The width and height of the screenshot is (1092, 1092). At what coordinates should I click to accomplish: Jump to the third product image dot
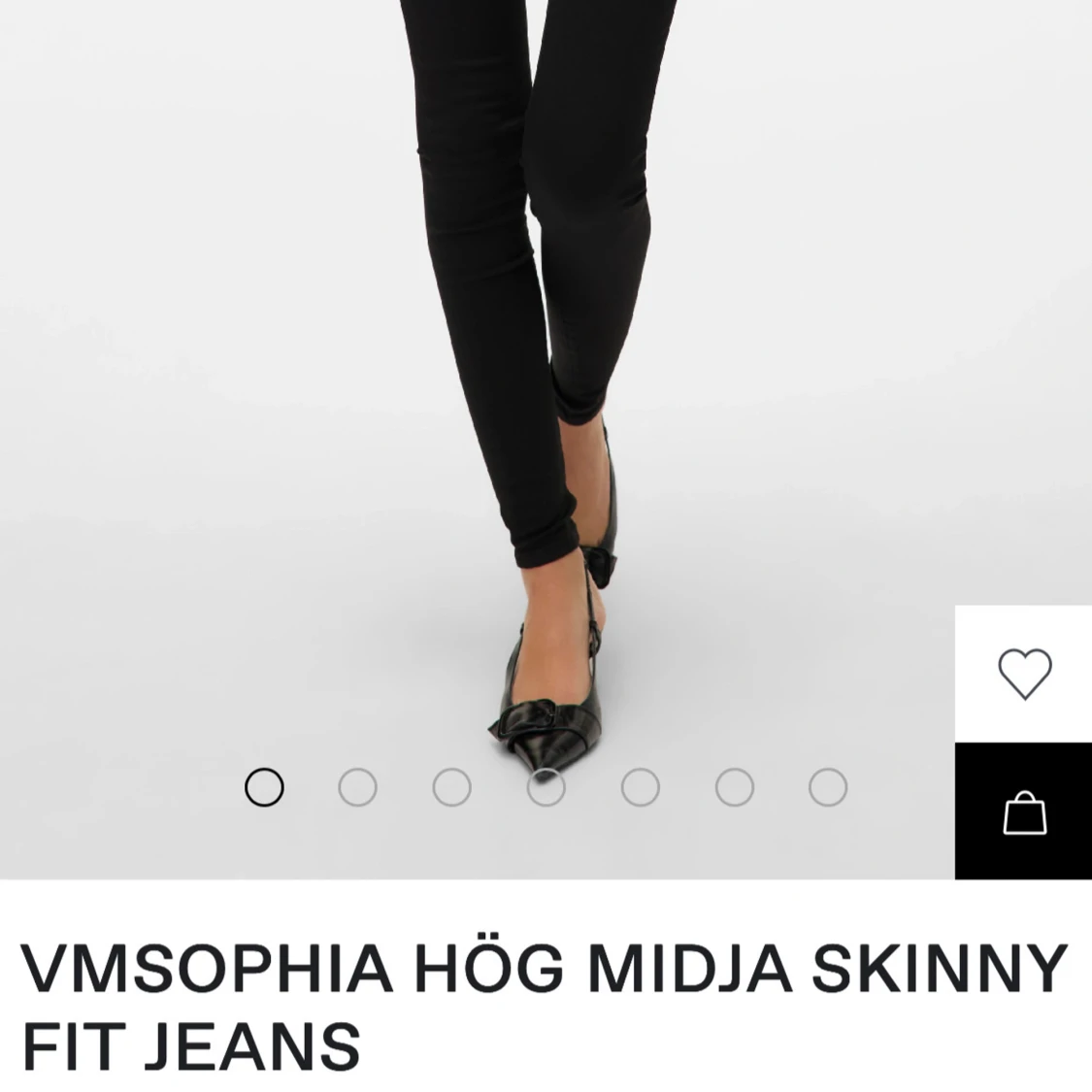pyautogui.click(x=451, y=787)
